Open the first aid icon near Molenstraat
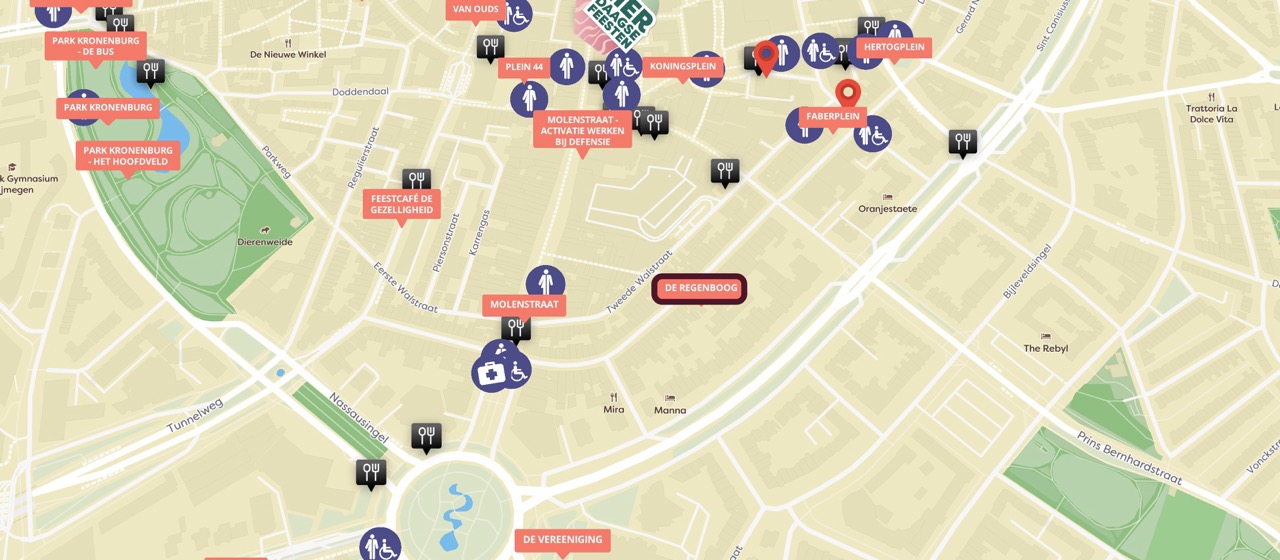Viewport: 1280px width, 560px height. pyautogui.click(x=491, y=374)
